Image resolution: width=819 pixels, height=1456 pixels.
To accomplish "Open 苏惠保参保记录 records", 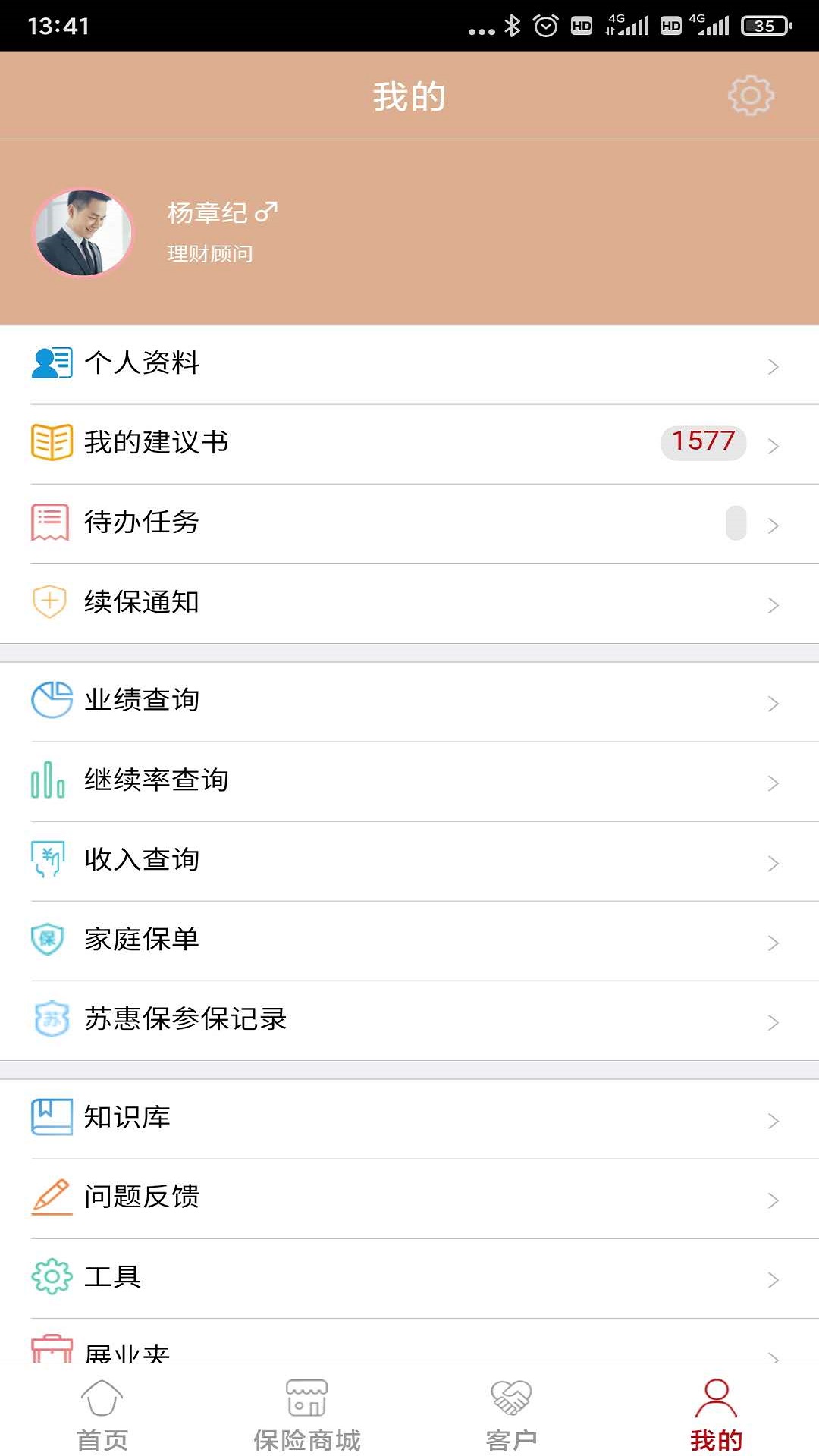I will pos(409,1020).
